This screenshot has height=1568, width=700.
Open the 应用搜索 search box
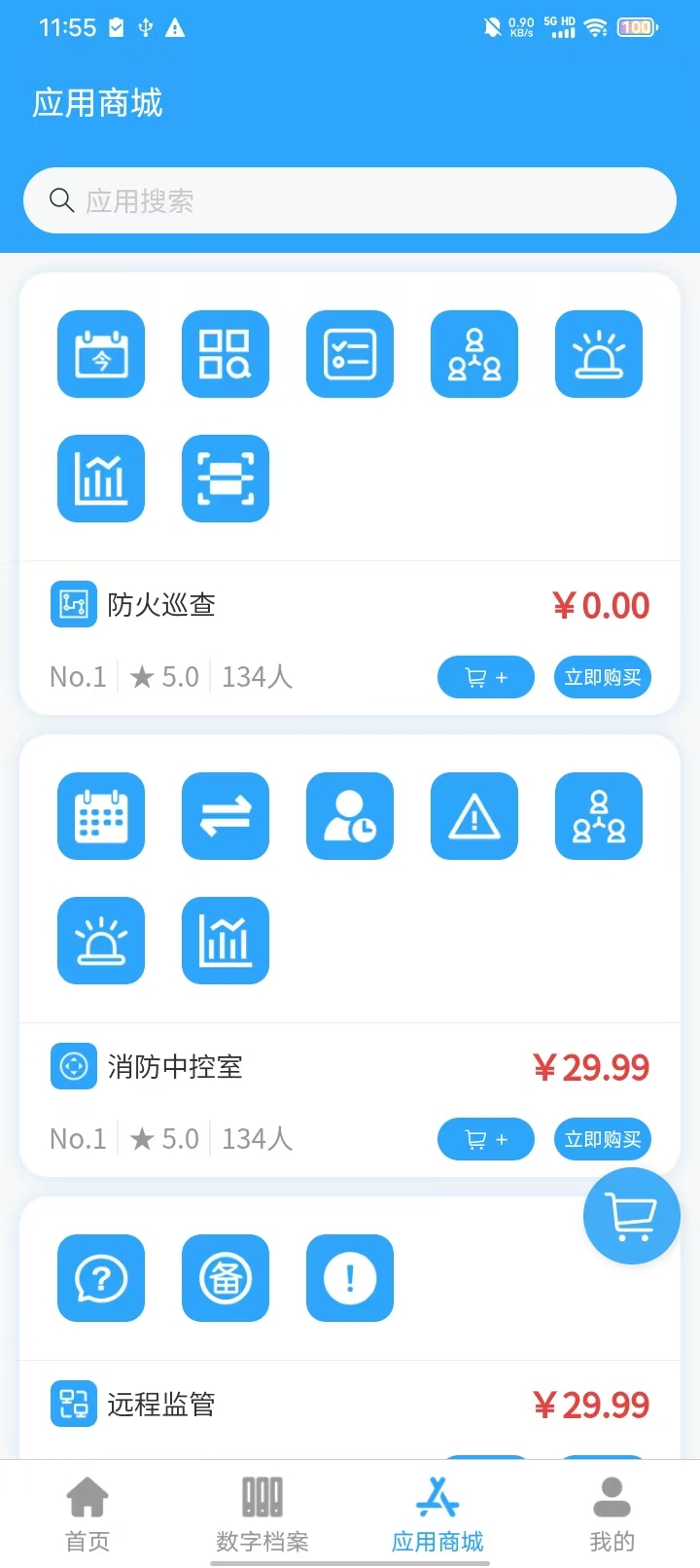click(x=350, y=200)
